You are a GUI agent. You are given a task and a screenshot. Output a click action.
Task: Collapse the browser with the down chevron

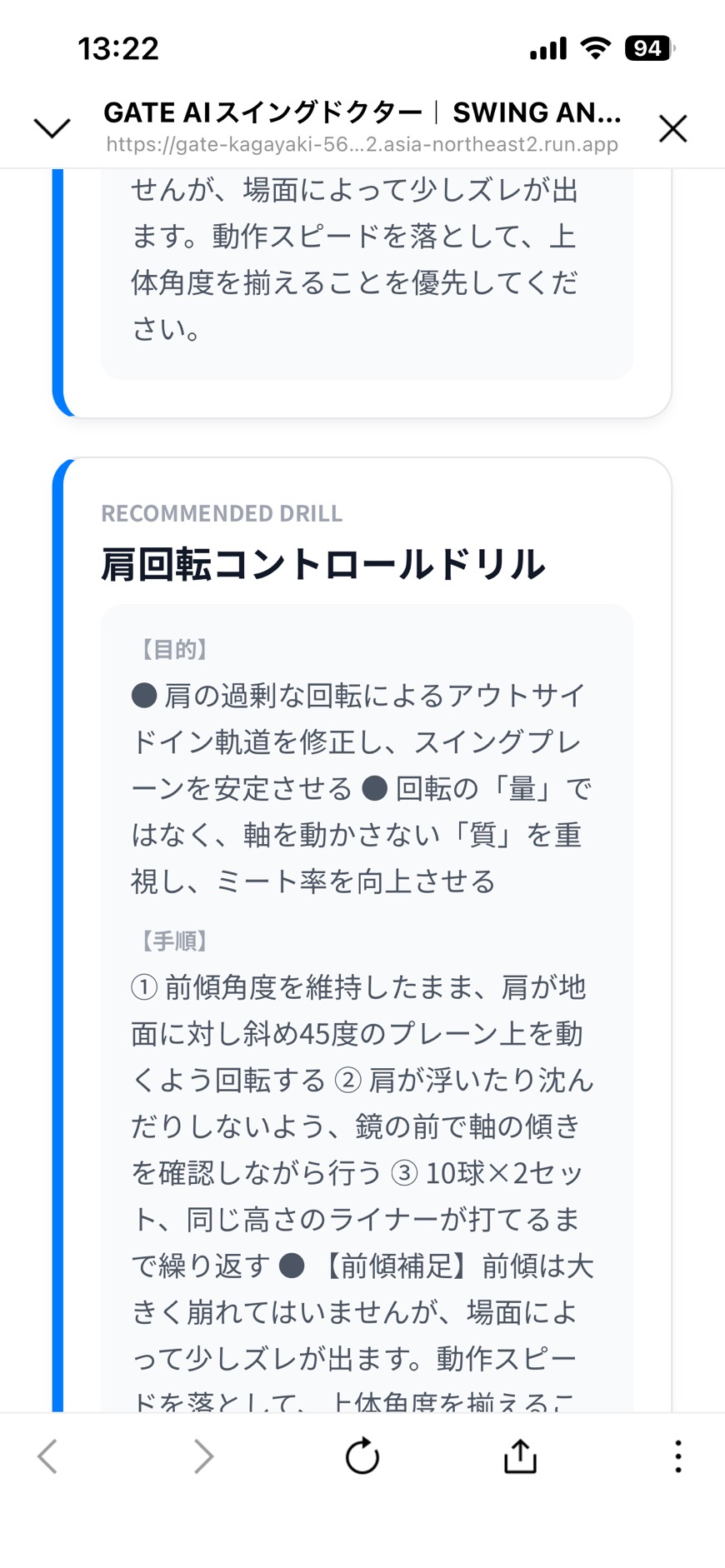(x=52, y=128)
